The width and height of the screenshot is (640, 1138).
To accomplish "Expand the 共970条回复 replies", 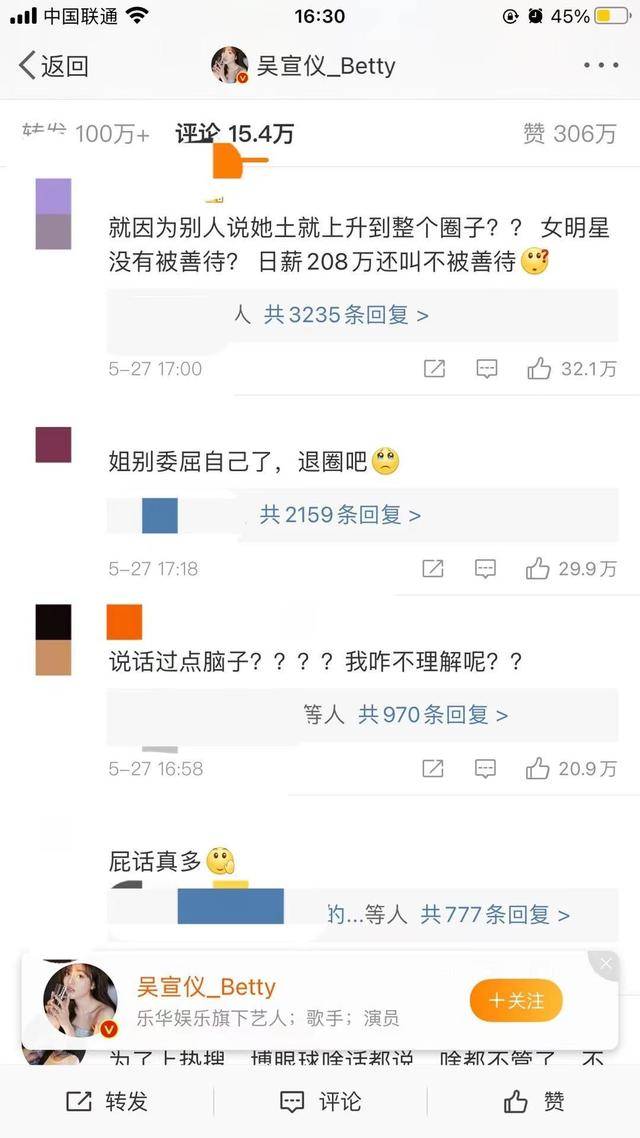I will click(432, 715).
